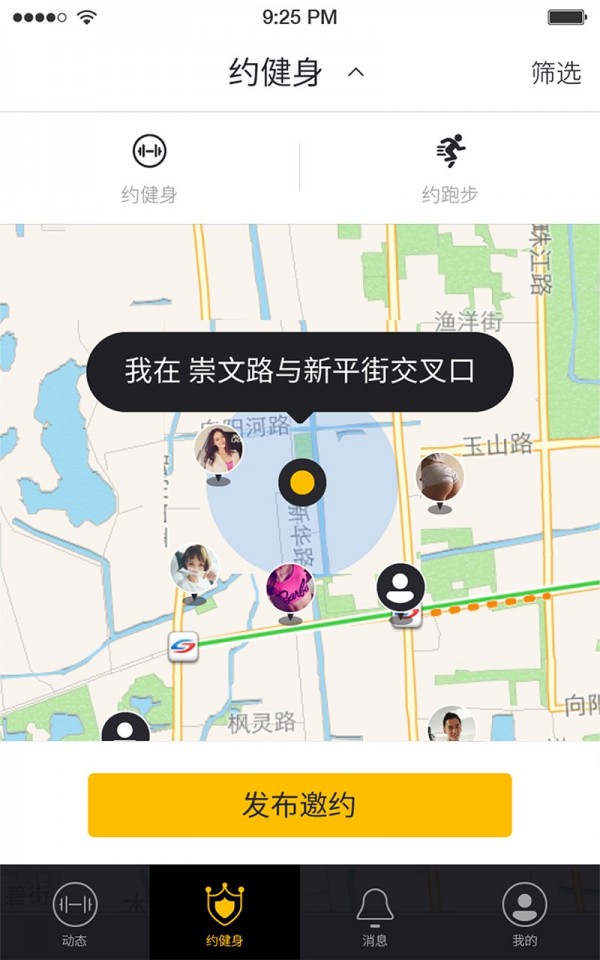Image resolution: width=600 pixels, height=960 pixels.
Task: Open the 筛选 filter
Action: [x=555, y=73]
